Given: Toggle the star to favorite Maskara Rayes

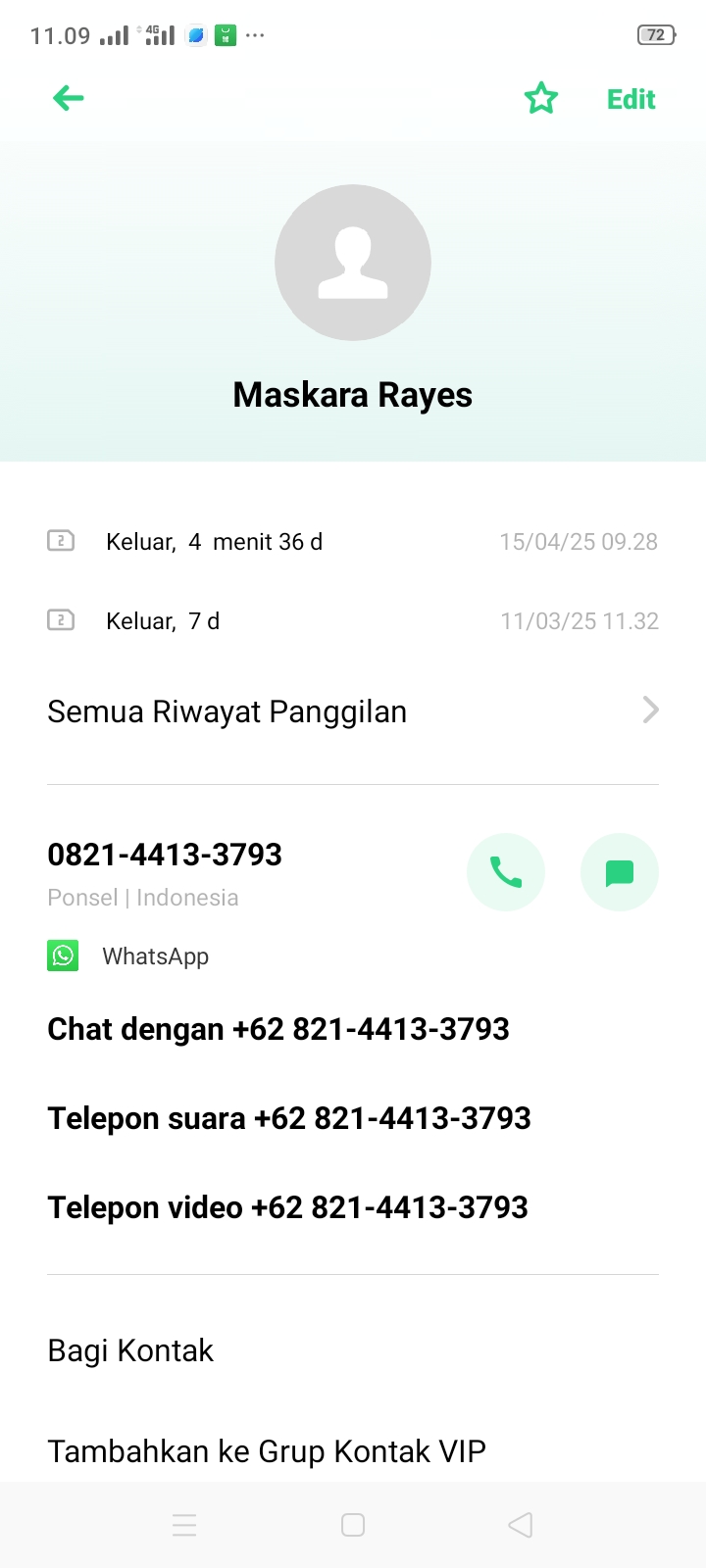Looking at the screenshot, I should click(x=541, y=98).
